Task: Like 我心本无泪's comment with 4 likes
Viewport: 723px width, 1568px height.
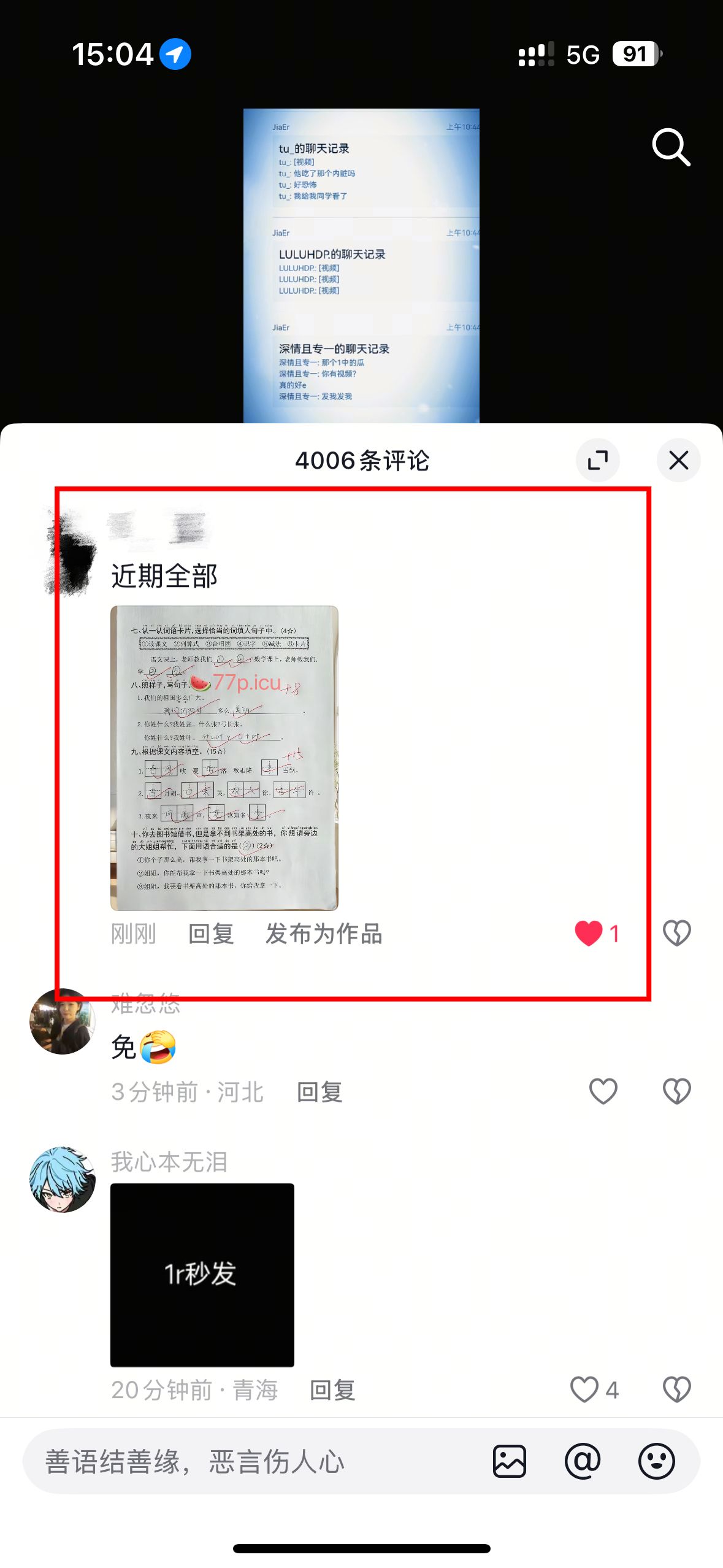Action: point(584,1389)
